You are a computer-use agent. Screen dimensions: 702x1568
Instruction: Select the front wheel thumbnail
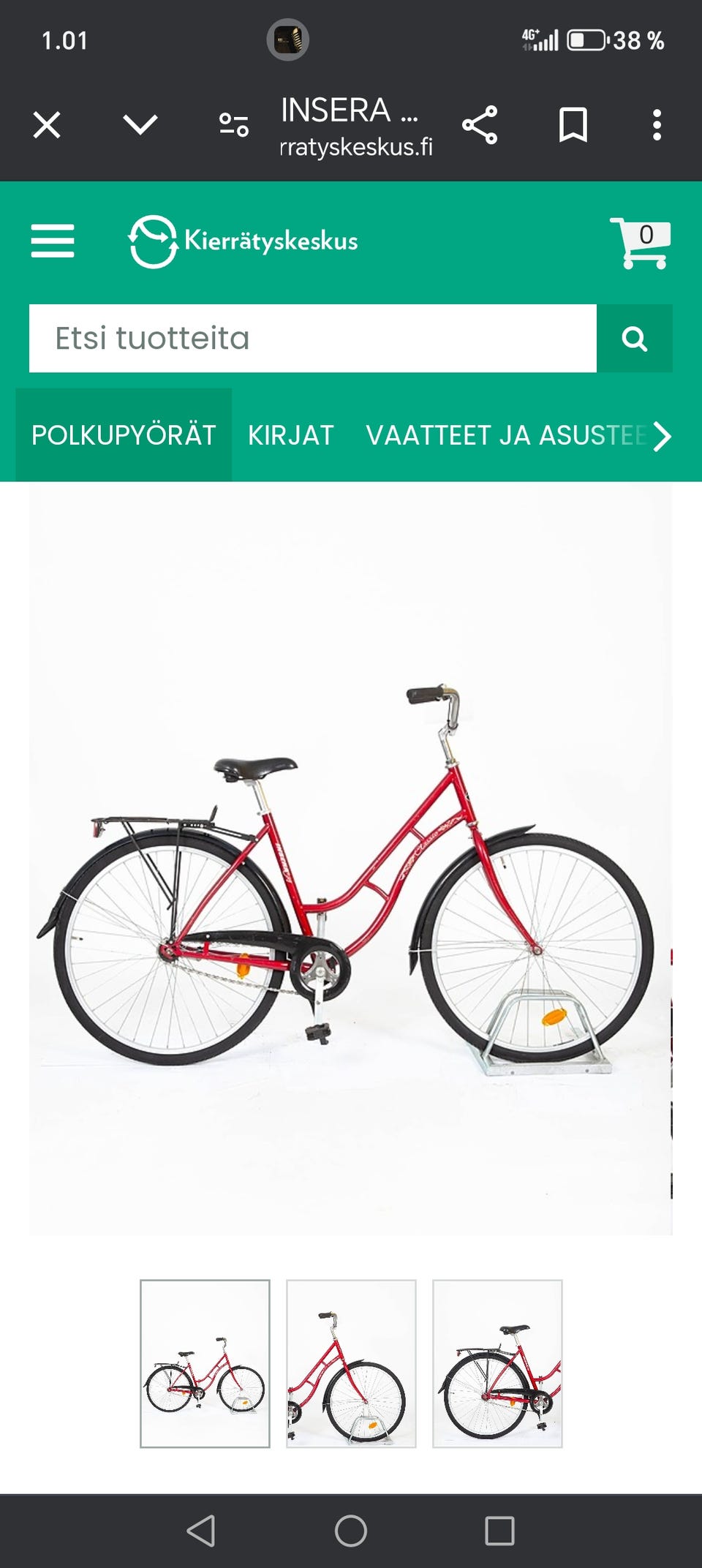coord(351,1363)
